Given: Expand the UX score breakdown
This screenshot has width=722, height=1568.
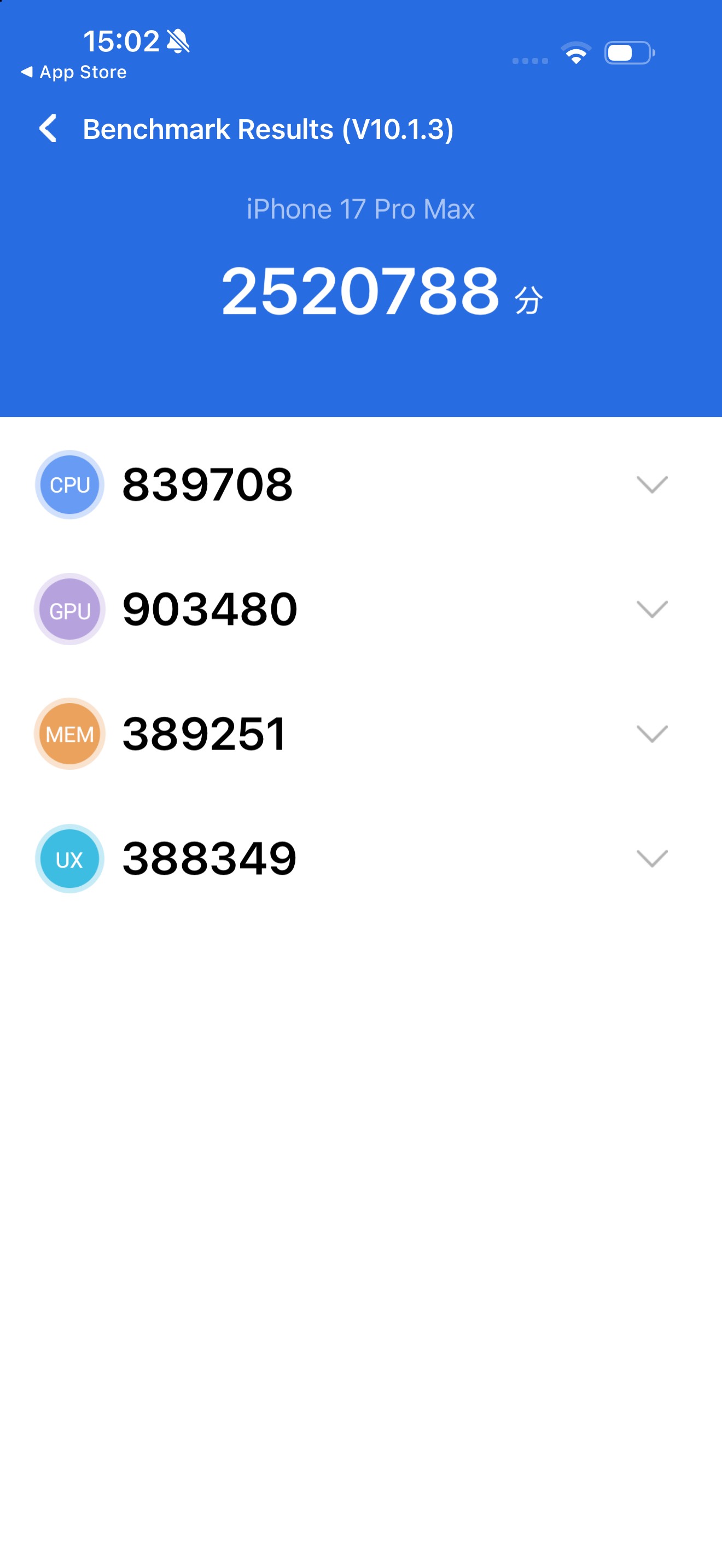Looking at the screenshot, I should [651, 858].
